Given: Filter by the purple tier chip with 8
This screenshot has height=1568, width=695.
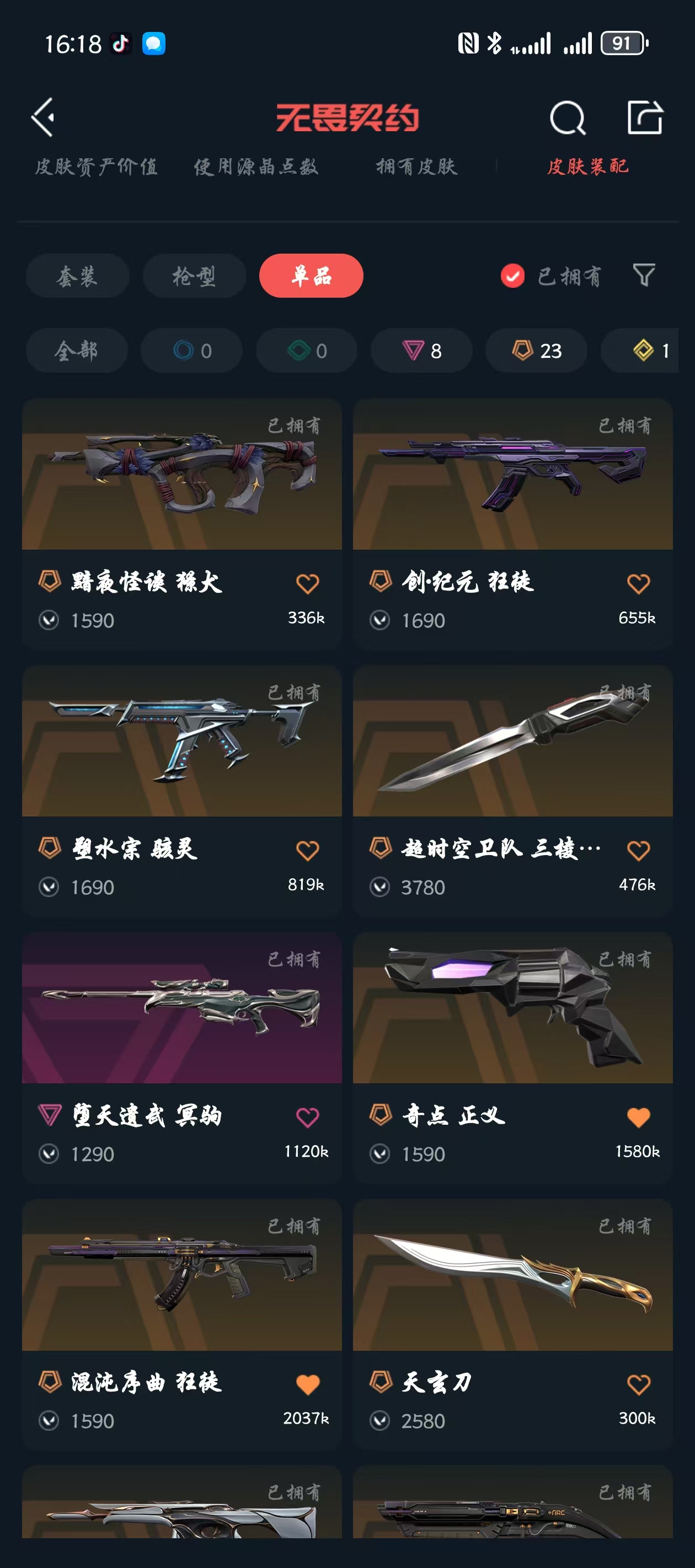Looking at the screenshot, I should click(x=421, y=351).
